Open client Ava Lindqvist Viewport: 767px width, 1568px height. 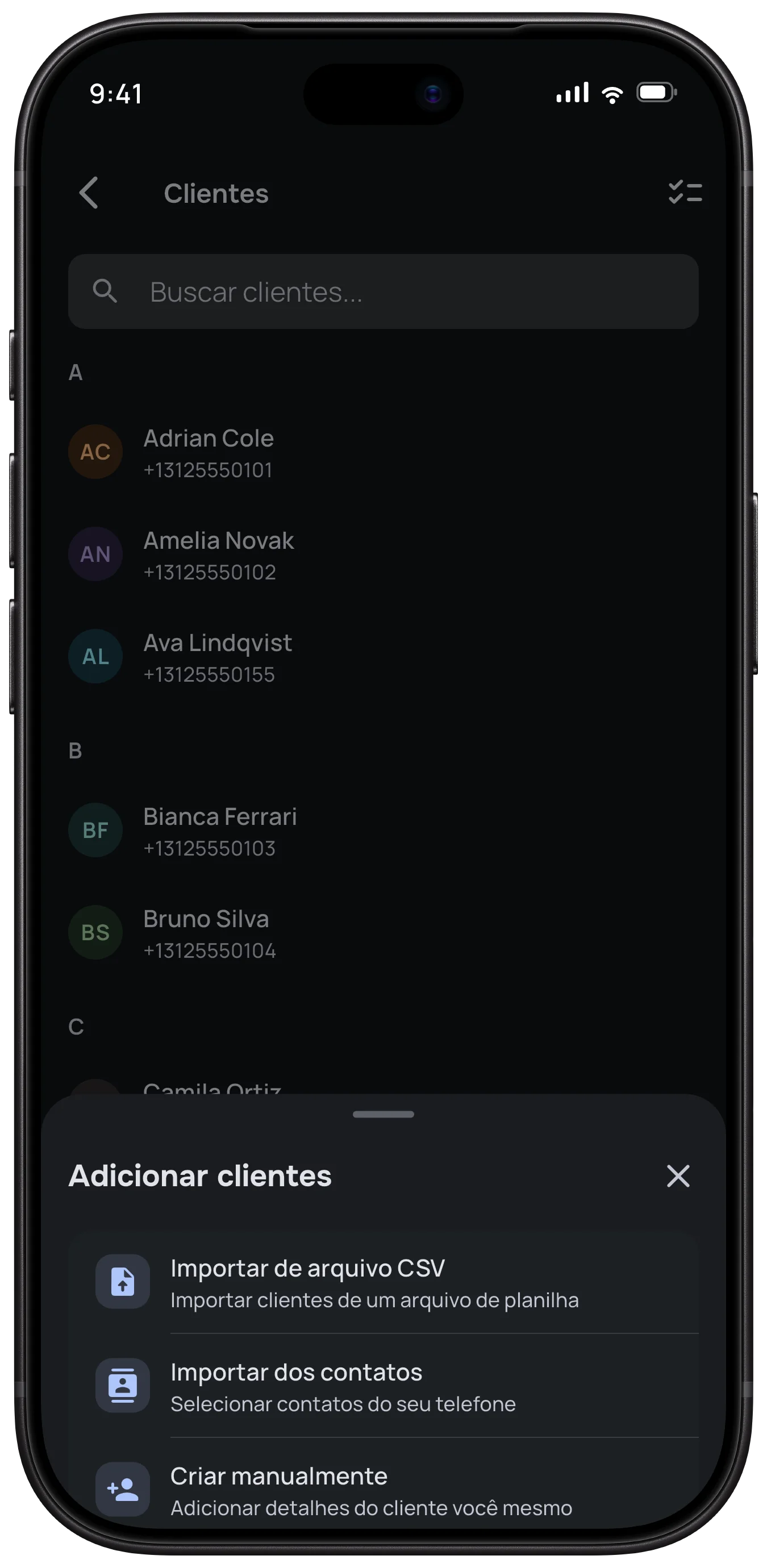click(x=383, y=657)
